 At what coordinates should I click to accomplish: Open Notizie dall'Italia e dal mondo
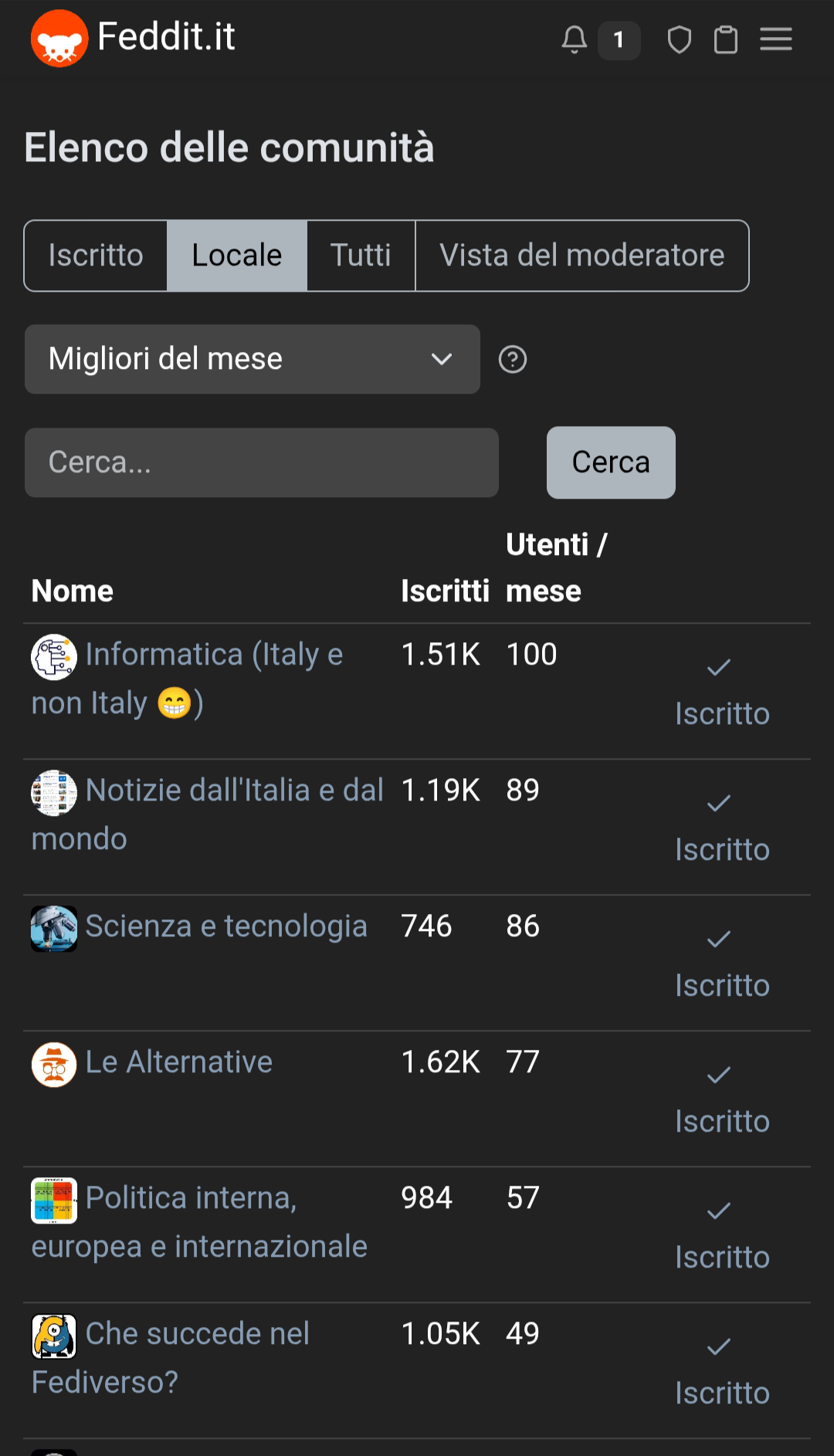[x=207, y=814]
